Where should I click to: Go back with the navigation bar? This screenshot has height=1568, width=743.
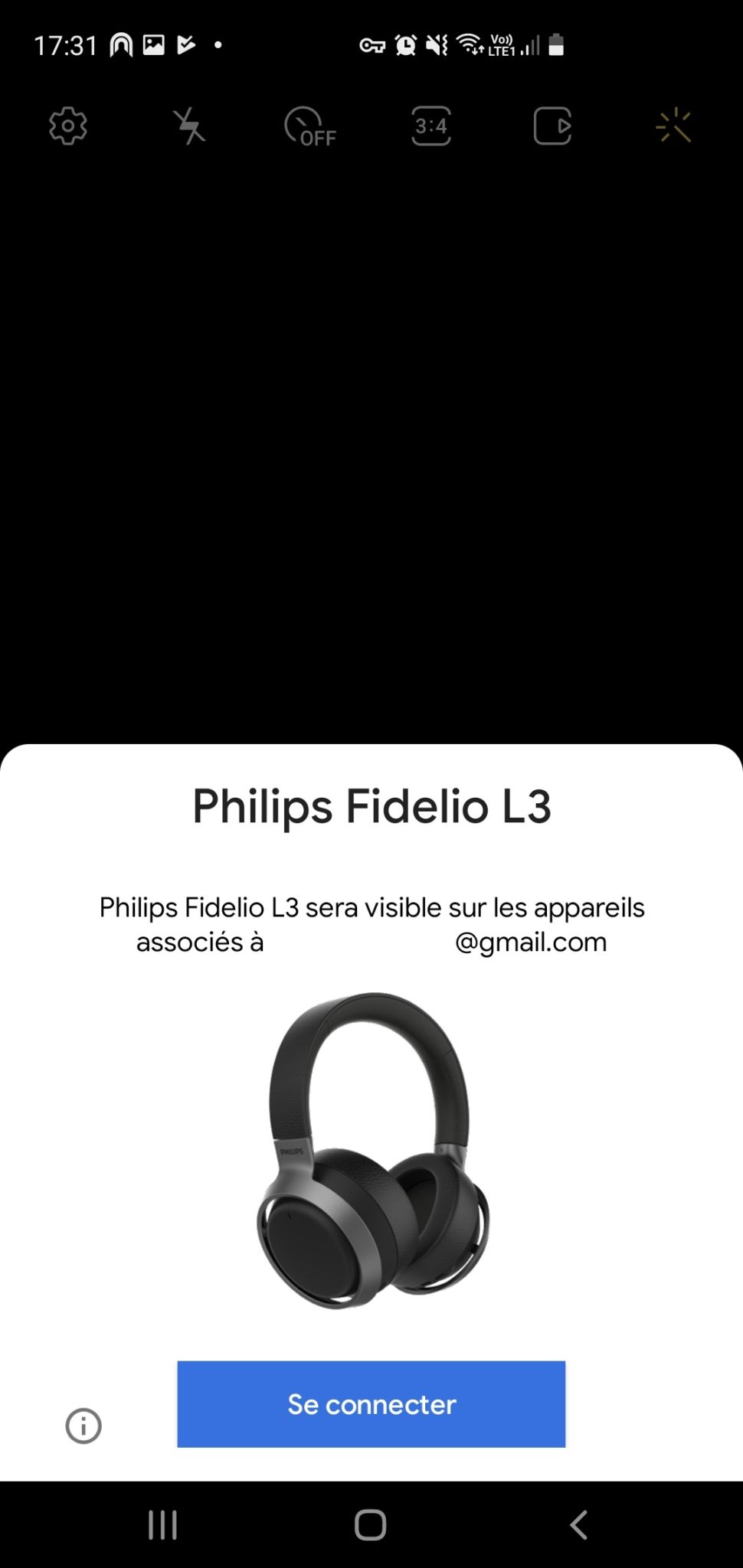tap(579, 1525)
